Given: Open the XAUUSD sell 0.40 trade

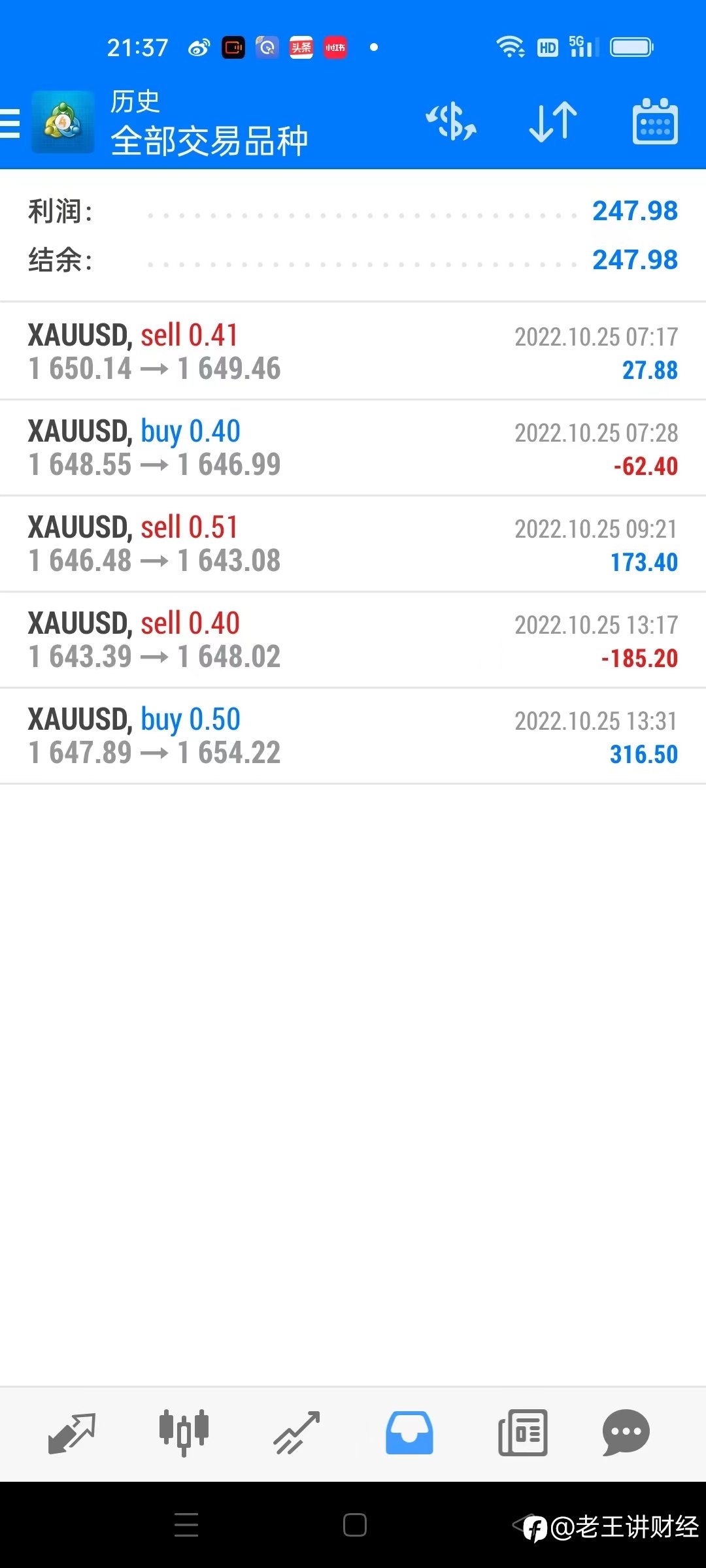Looking at the screenshot, I should tap(353, 640).
